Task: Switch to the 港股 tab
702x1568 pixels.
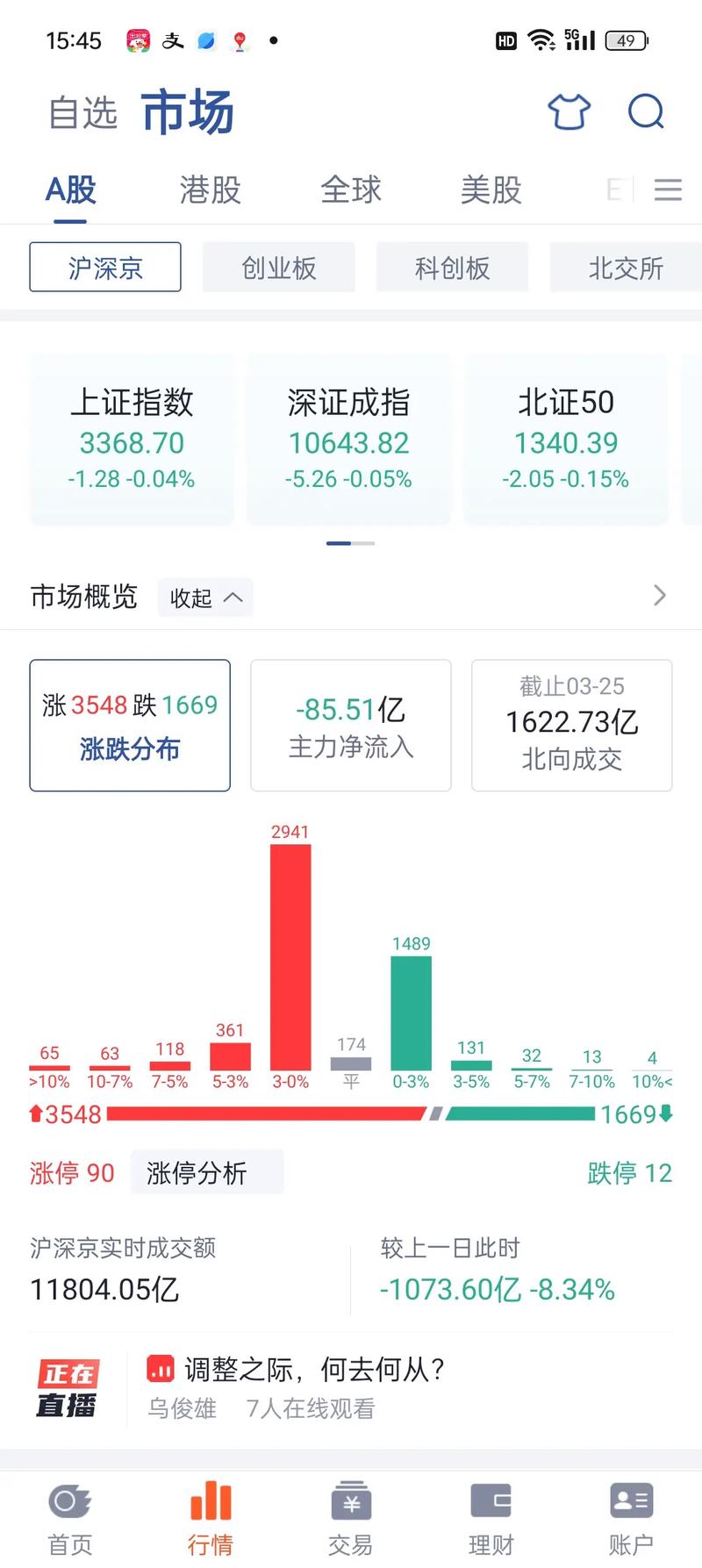Action: (x=209, y=190)
